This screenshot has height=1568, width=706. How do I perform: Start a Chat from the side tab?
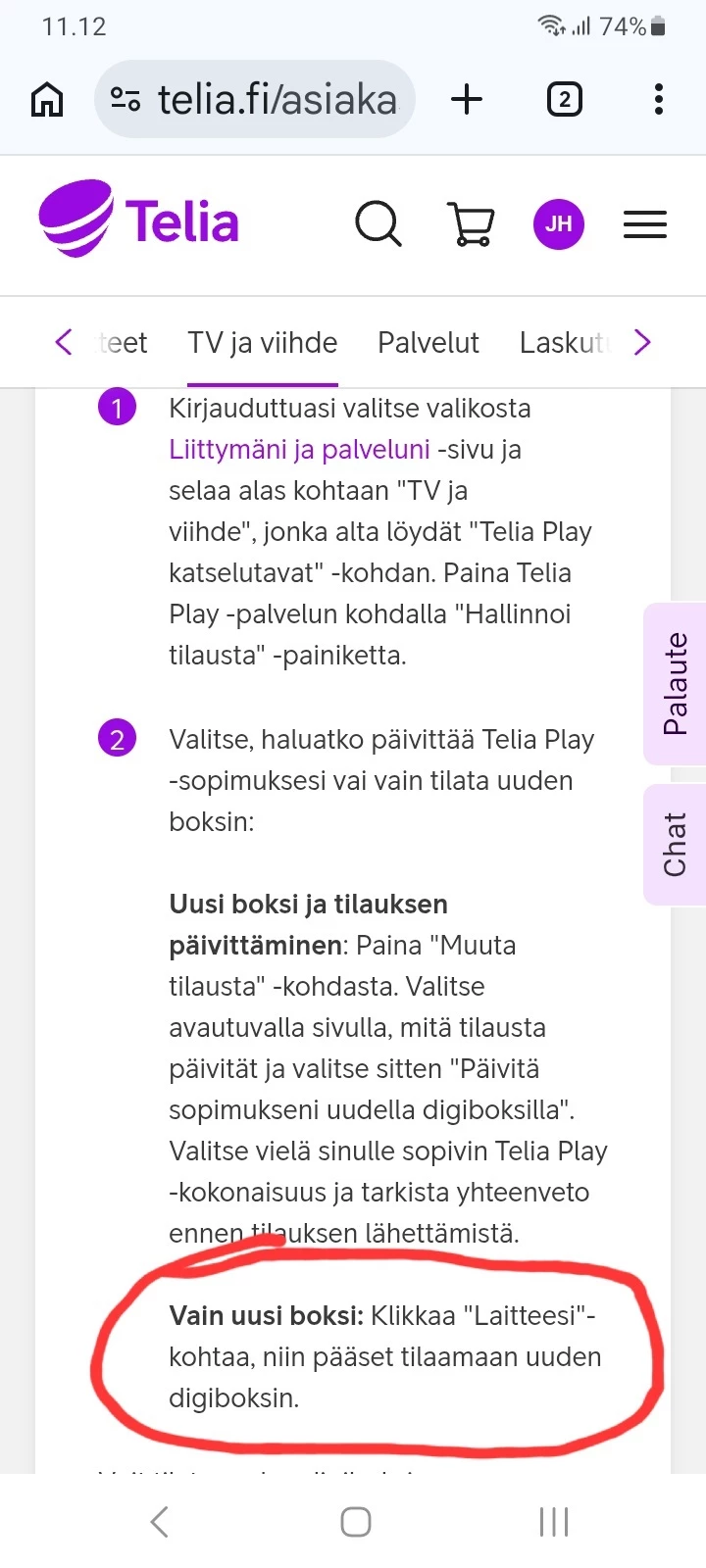(675, 844)
